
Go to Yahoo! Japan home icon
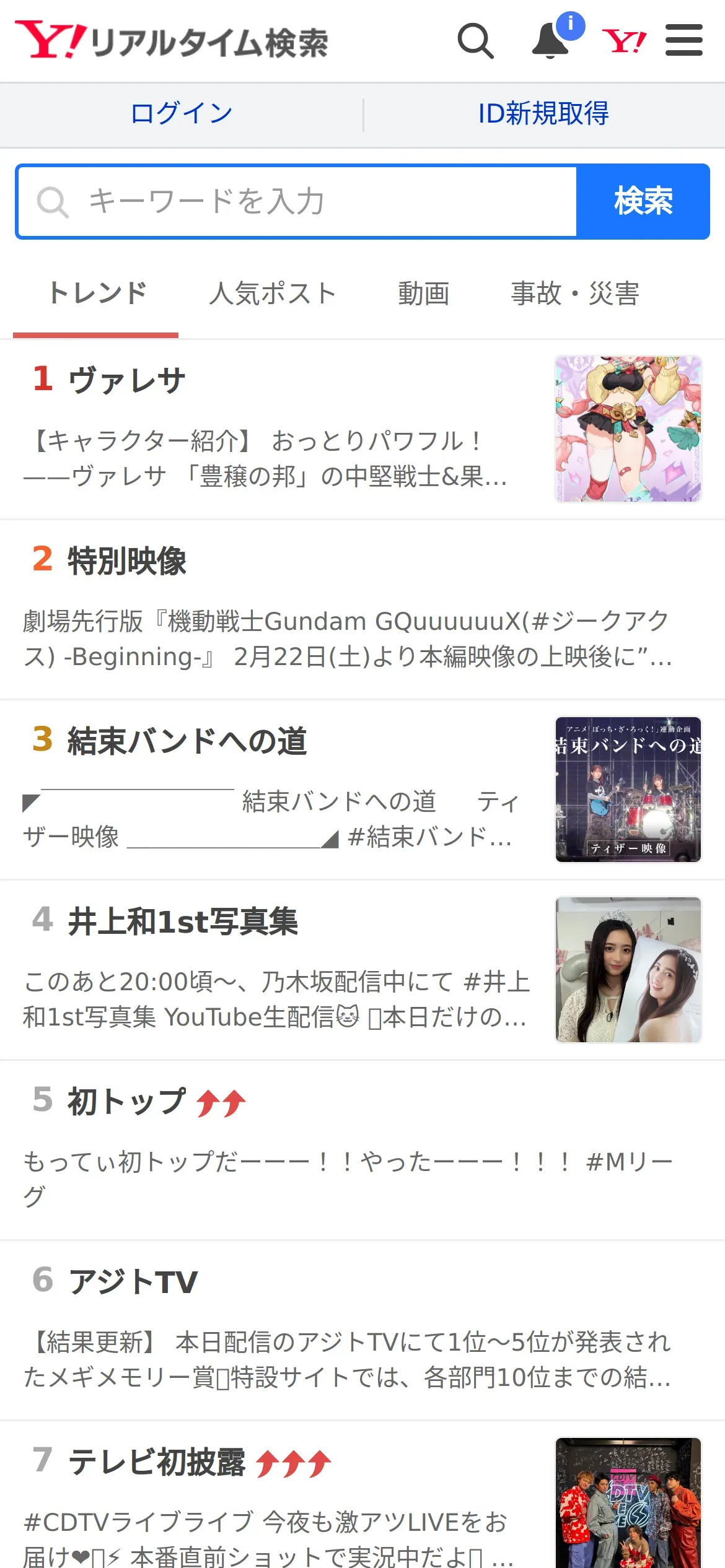[624, 41]
